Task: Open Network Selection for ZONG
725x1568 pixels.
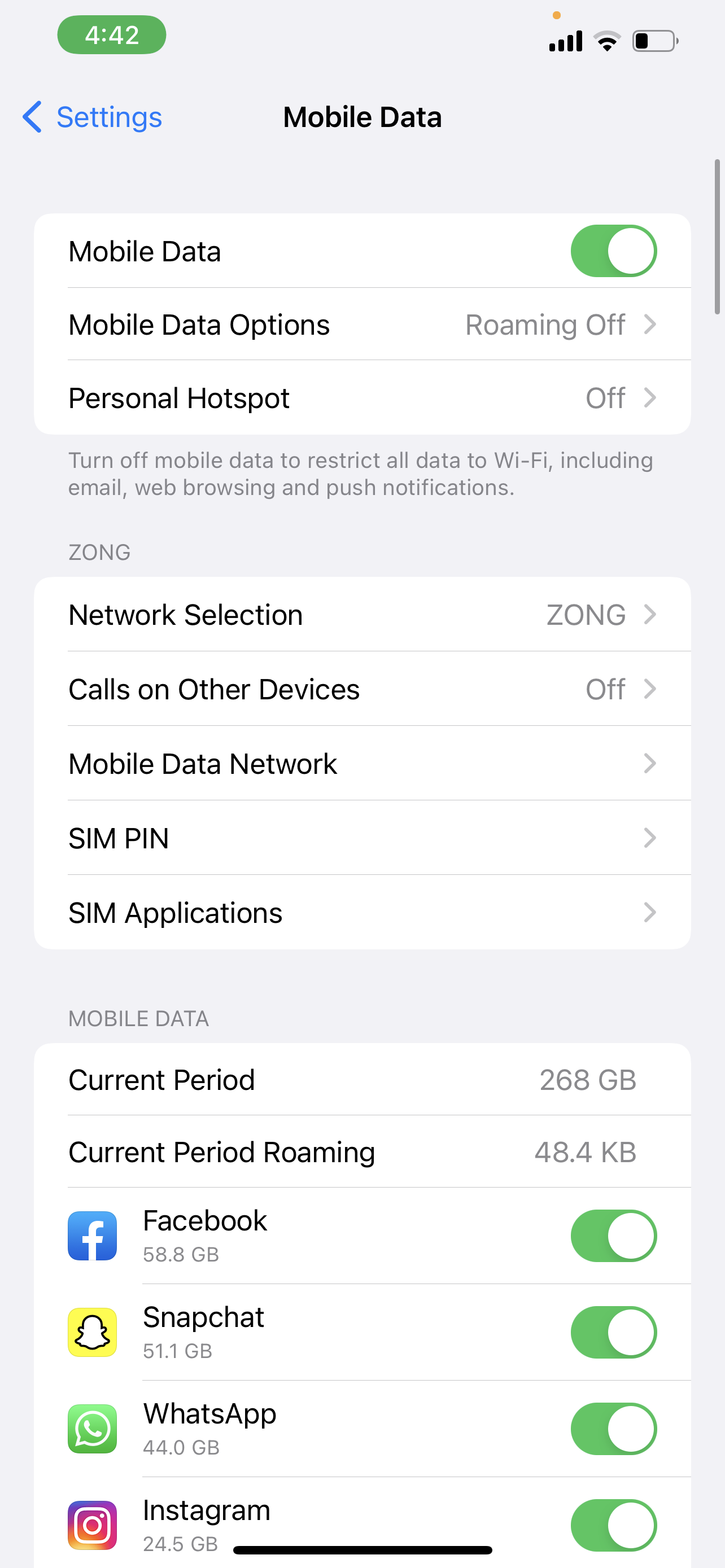Action: [362, 614]
